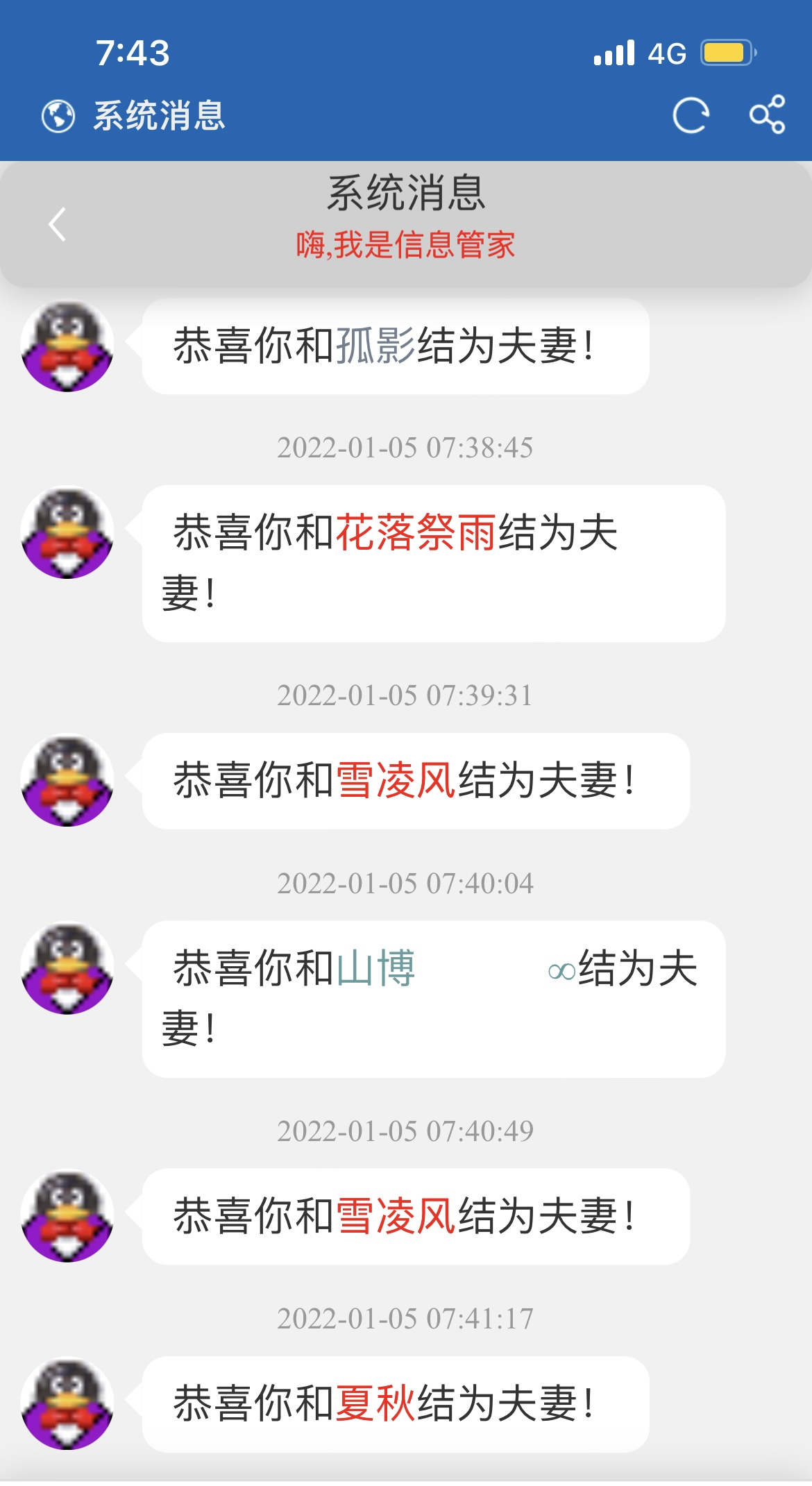
Task: Tap the refresh icon in the top bar
Action: pyautogui.click(x=692, y=113)
